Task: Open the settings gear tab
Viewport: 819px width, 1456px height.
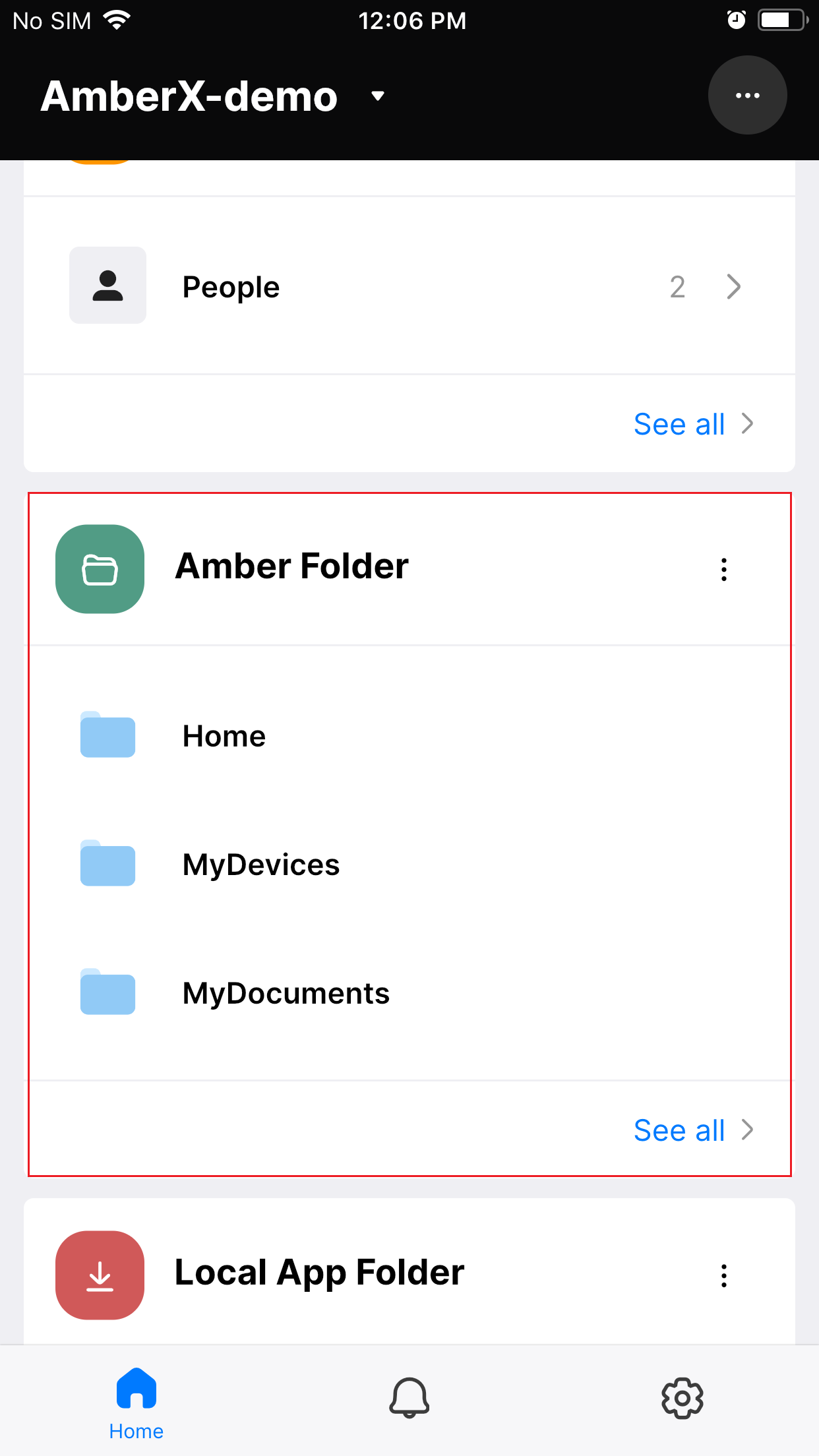Action: (682, 1398)
